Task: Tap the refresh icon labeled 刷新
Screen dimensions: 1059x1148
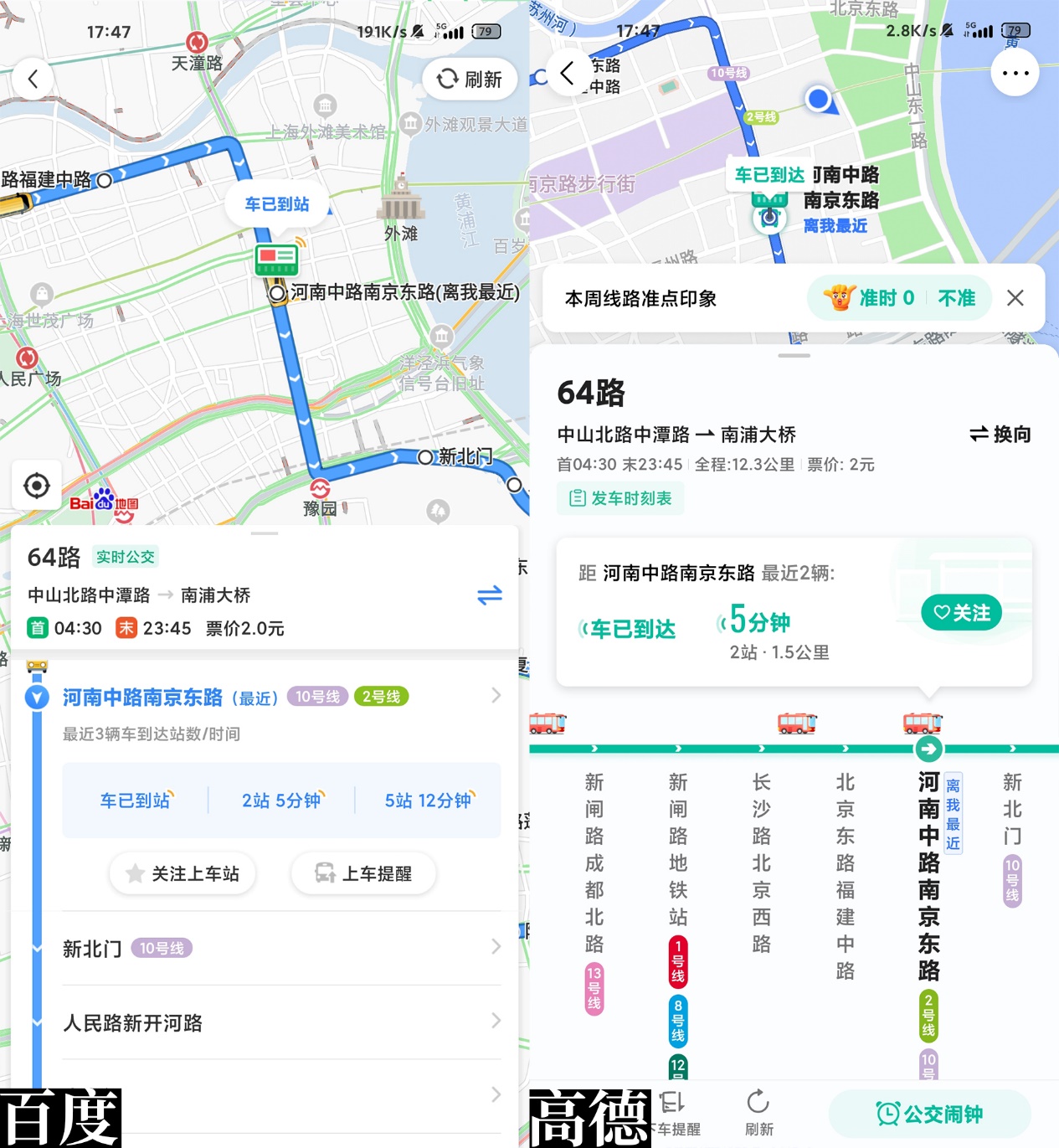Action: [x=470, y=80]
